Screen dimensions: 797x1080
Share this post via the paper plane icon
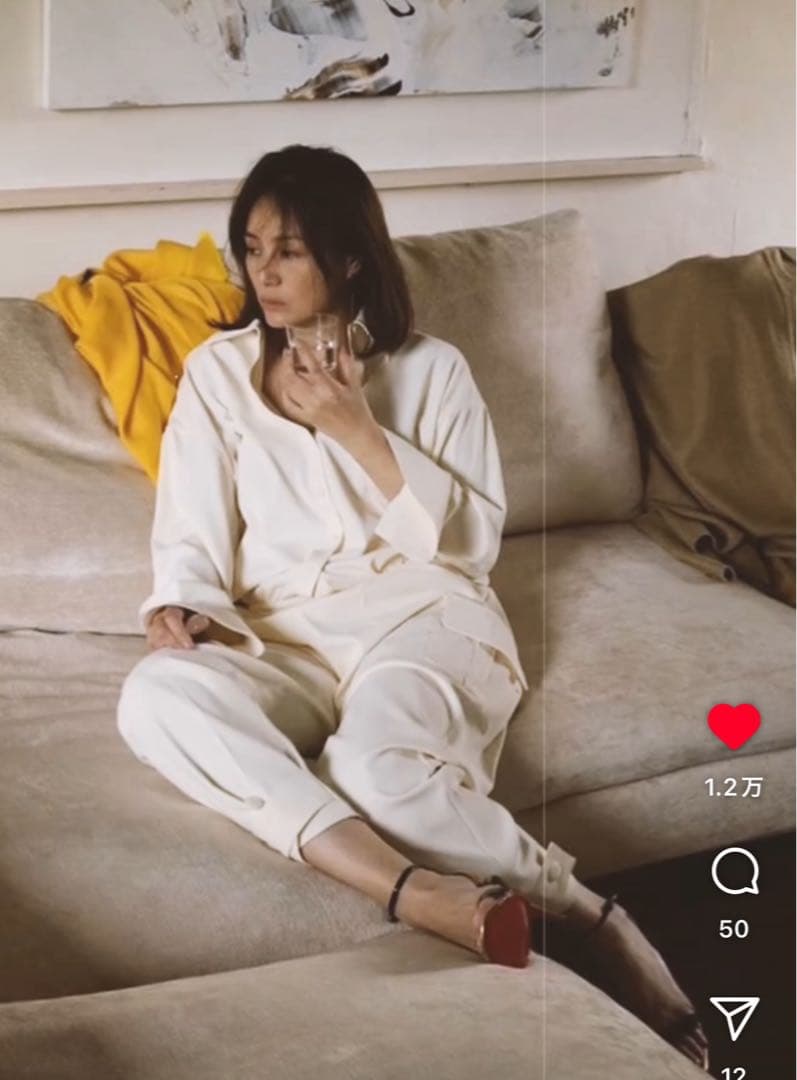click(734, 1018)
